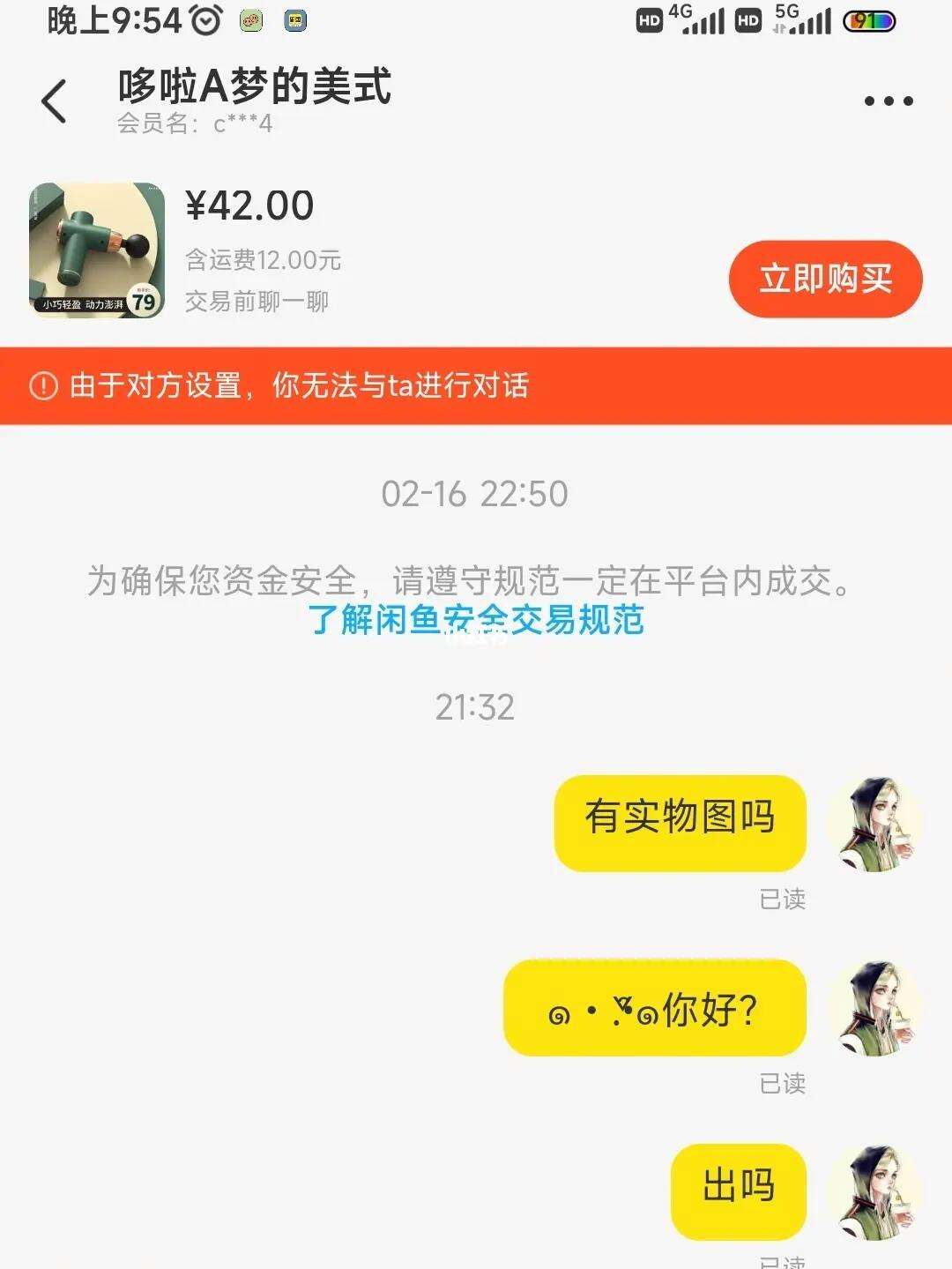
Task: Open the massage gun product thumbnail
Action: (x=97, y=250)
